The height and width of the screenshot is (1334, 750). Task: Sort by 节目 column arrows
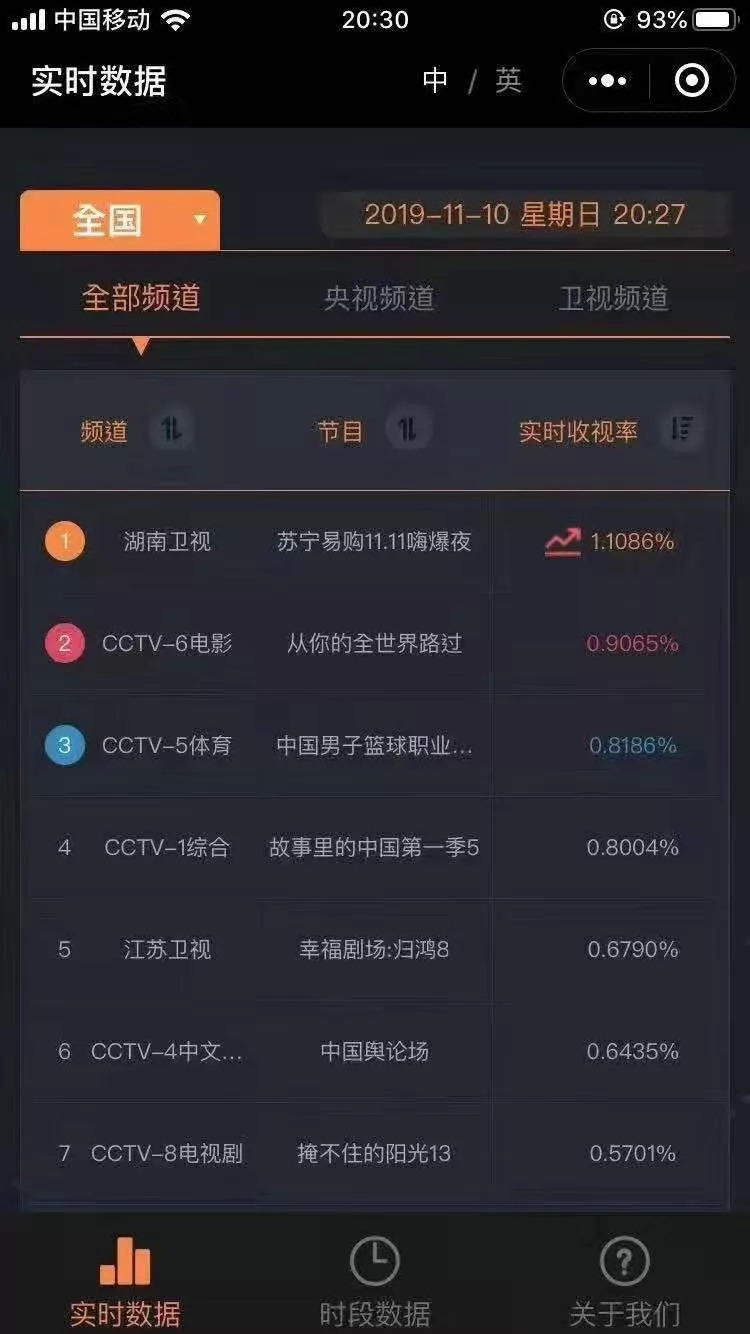(407, 431)
